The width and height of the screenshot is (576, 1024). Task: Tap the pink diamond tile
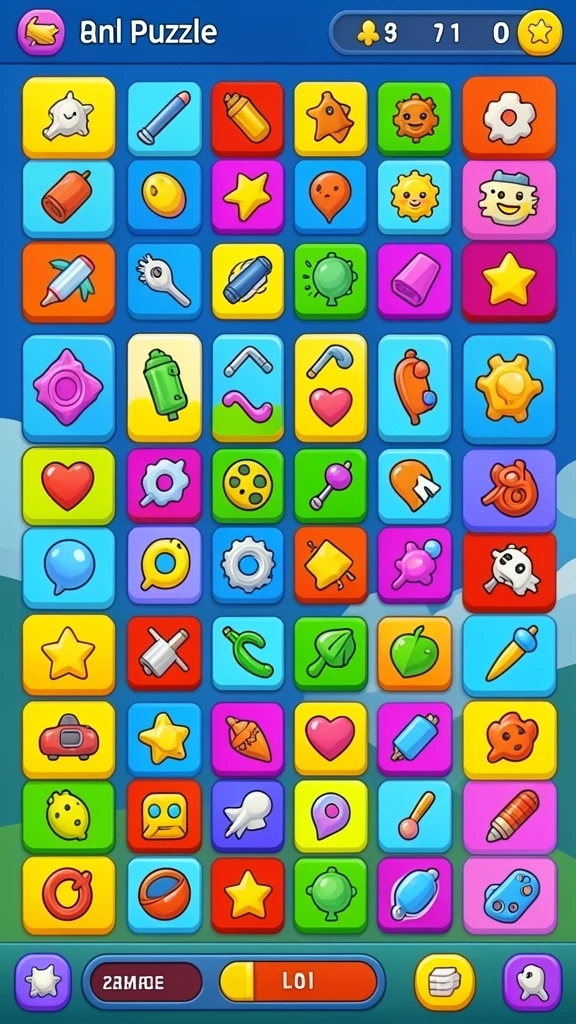(69, 388)
